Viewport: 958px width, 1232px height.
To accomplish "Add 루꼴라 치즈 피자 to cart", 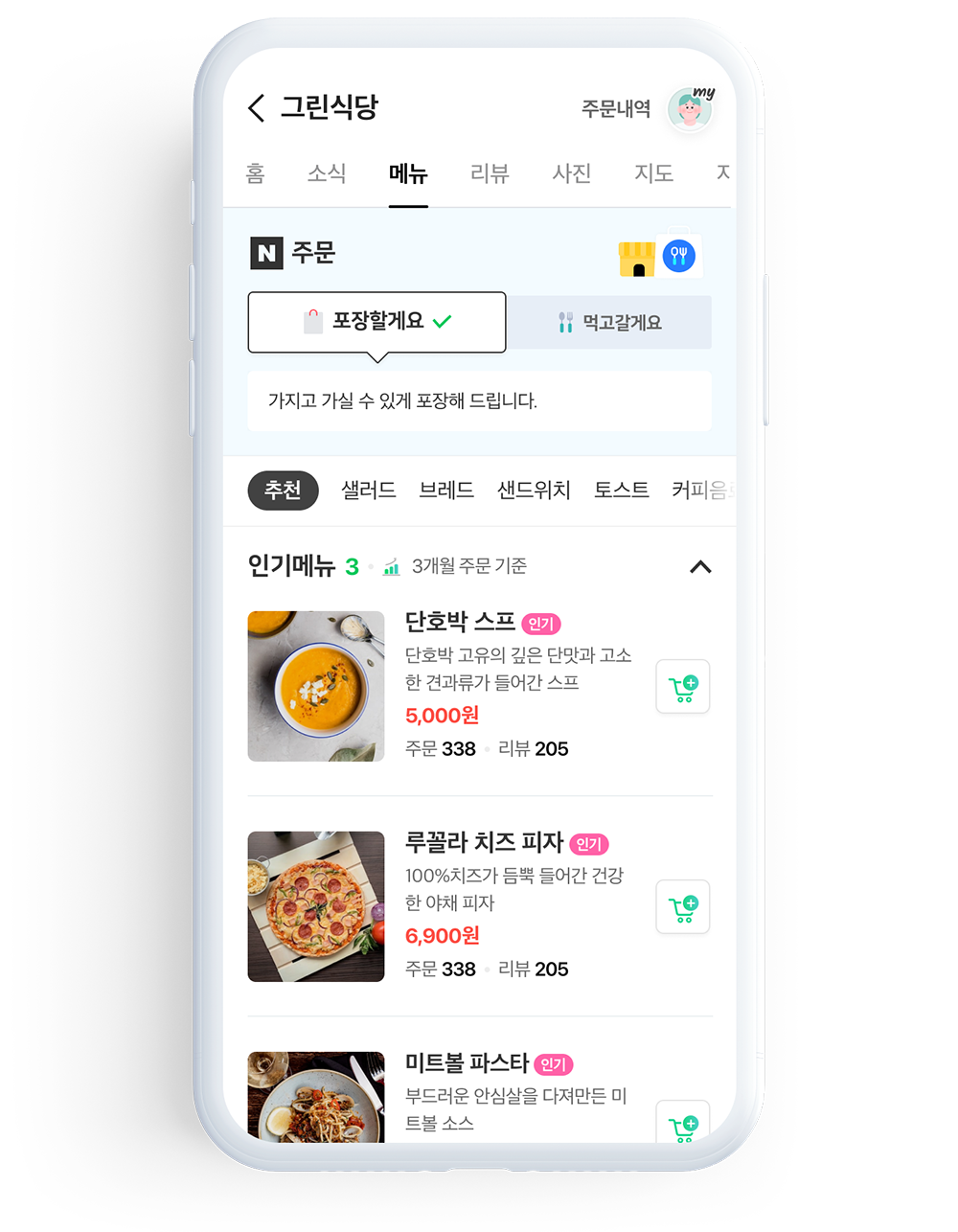I will [682, 906].
